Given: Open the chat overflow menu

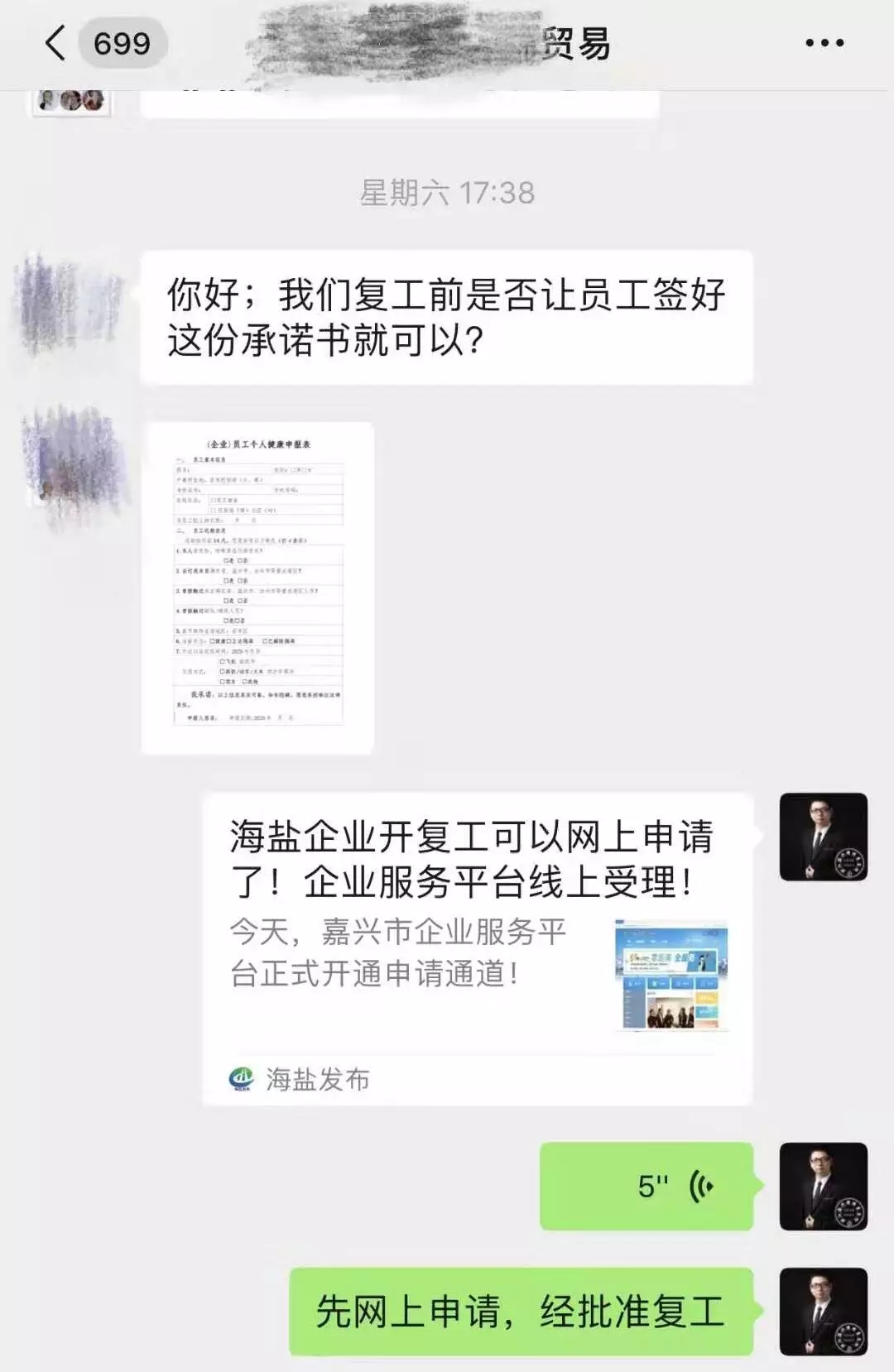Looking at the screenshot, I should pyautogui.click(x=824, y=43).
